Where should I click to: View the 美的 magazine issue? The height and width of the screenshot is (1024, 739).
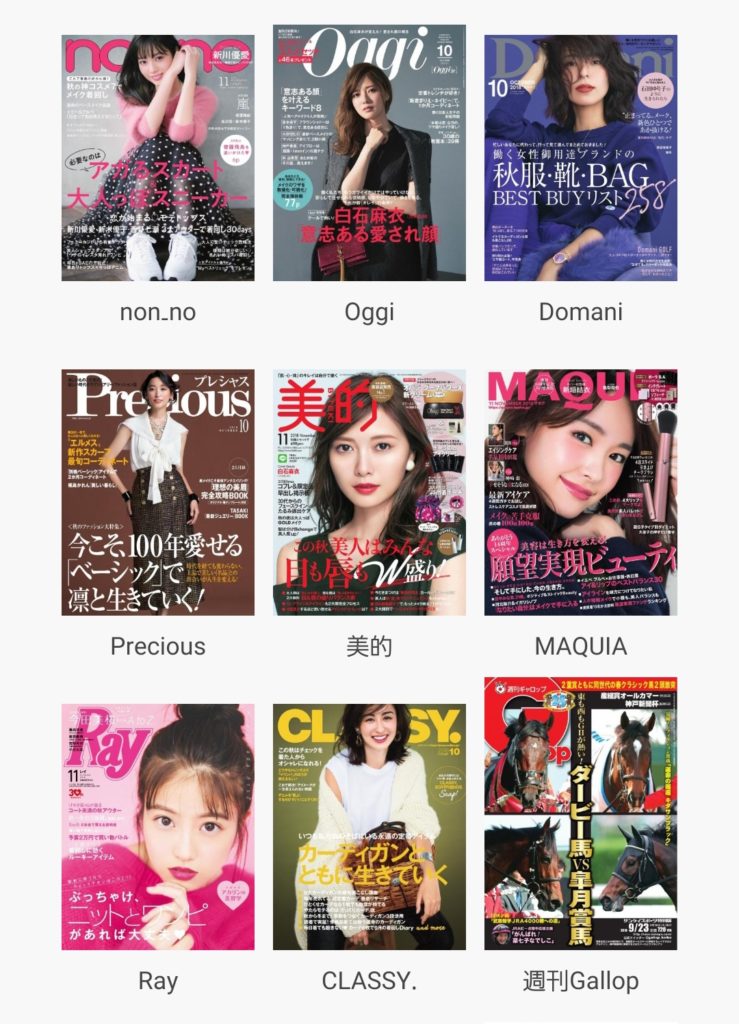[369, 492]
